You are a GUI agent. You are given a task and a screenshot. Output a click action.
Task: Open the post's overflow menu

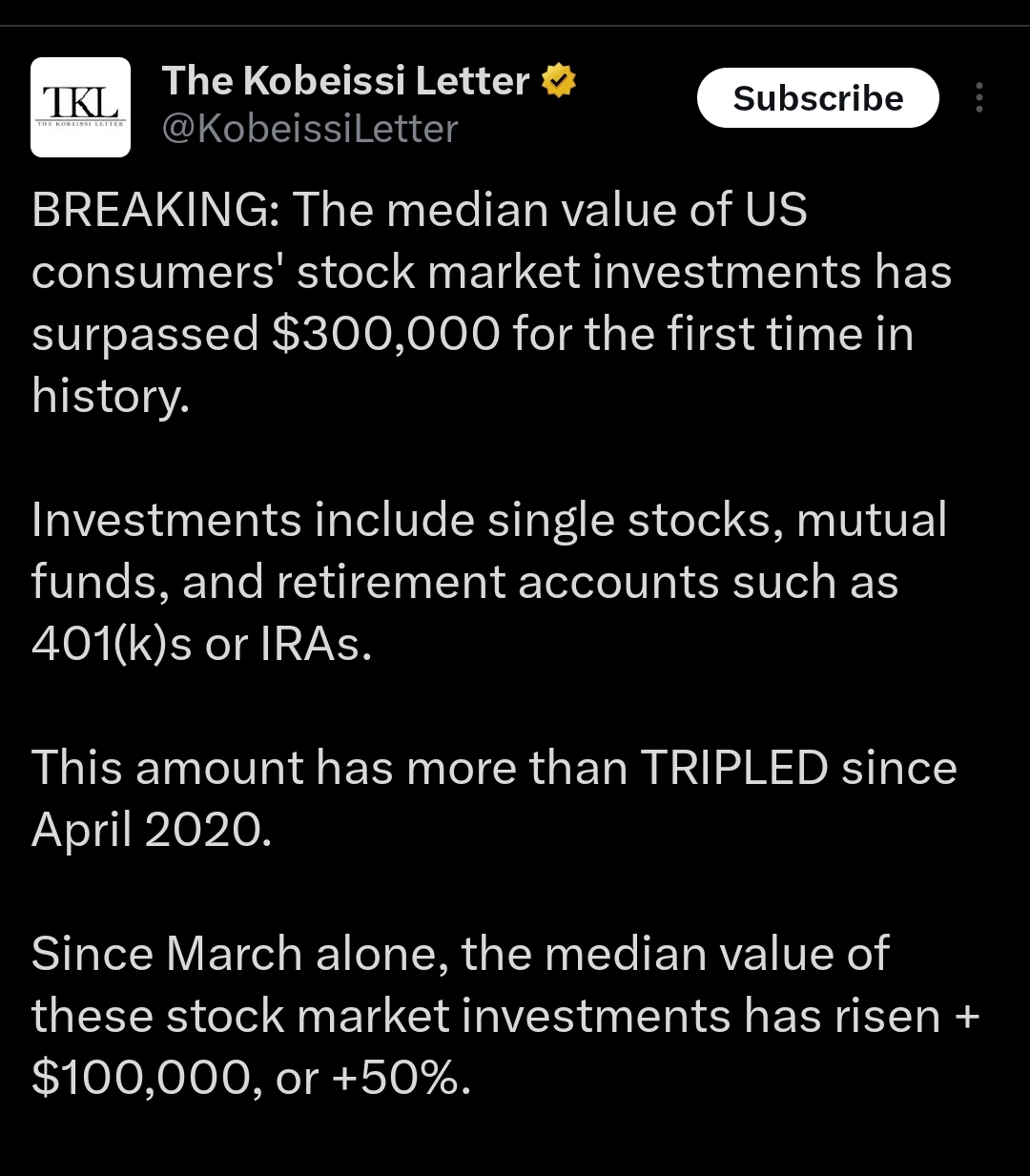click(978, 98)
